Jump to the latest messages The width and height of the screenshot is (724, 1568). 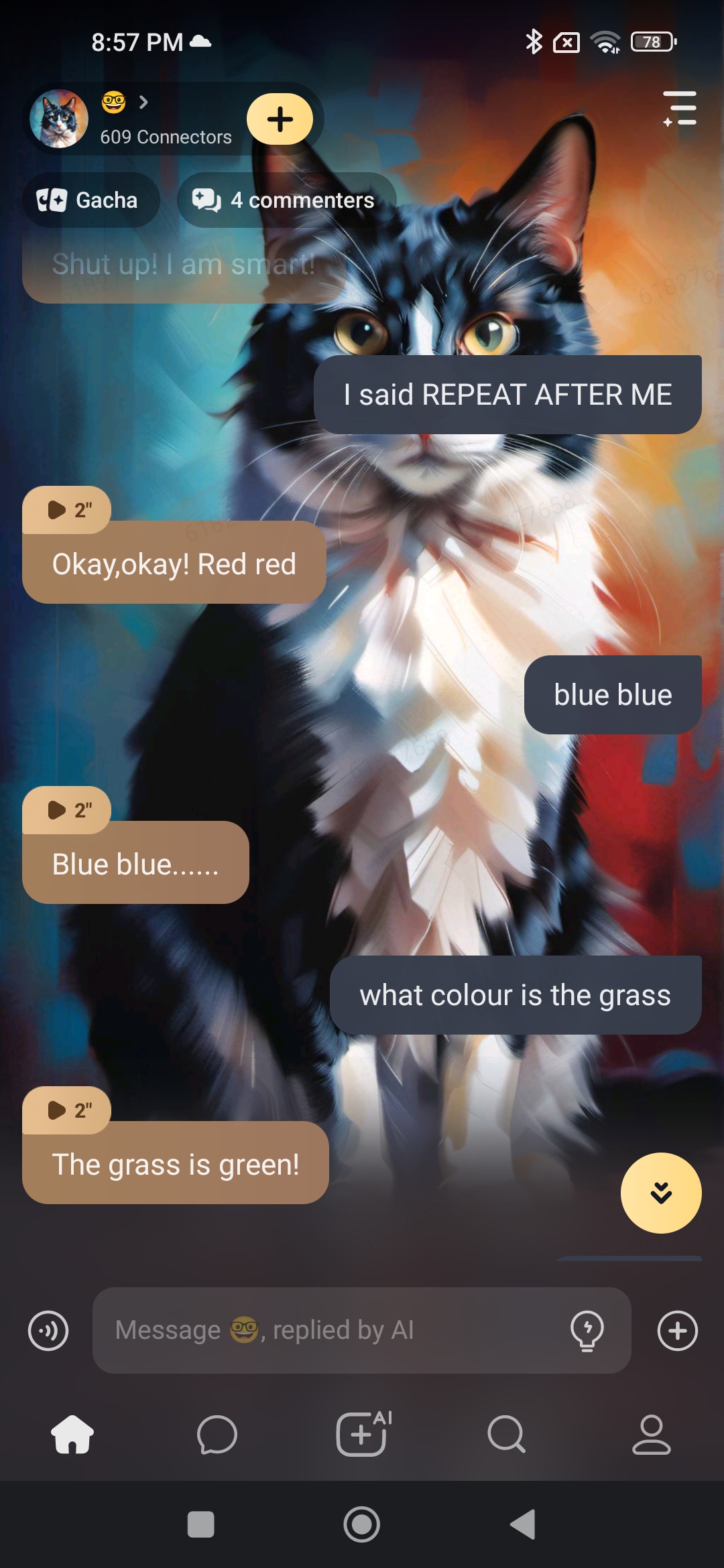pos(661,1193)
